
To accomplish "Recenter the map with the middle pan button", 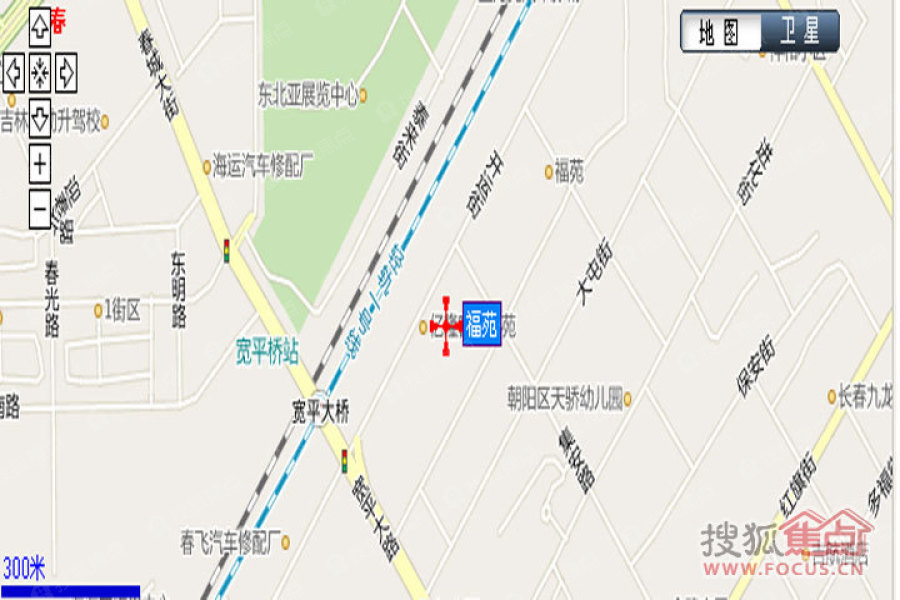I will (x=39, y=72).
